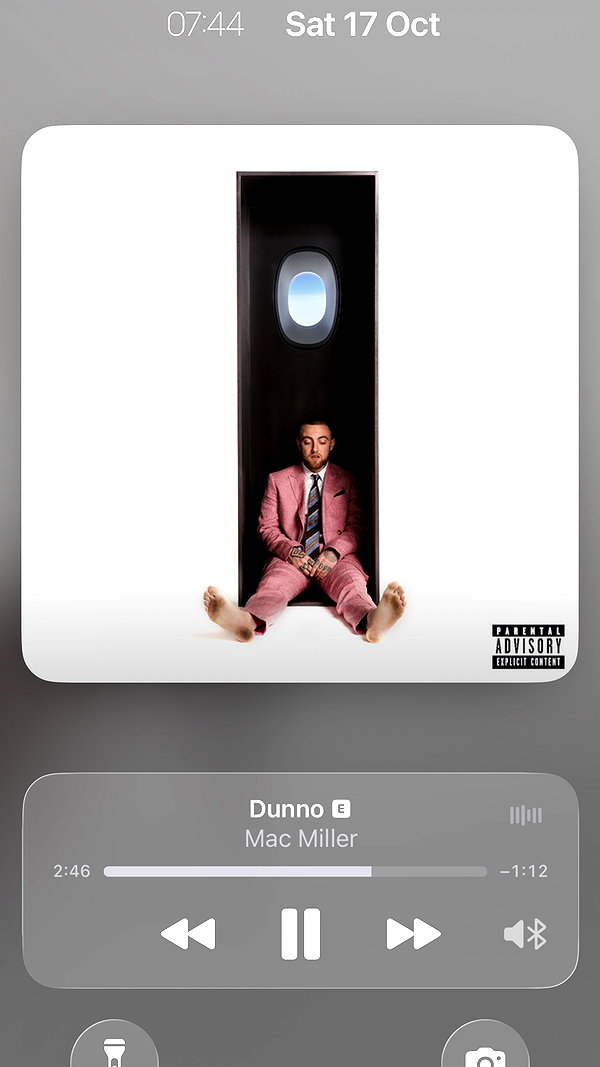The image size is (600, 1067).
Task: Skip forward to the next track
Action: [413, 934]
